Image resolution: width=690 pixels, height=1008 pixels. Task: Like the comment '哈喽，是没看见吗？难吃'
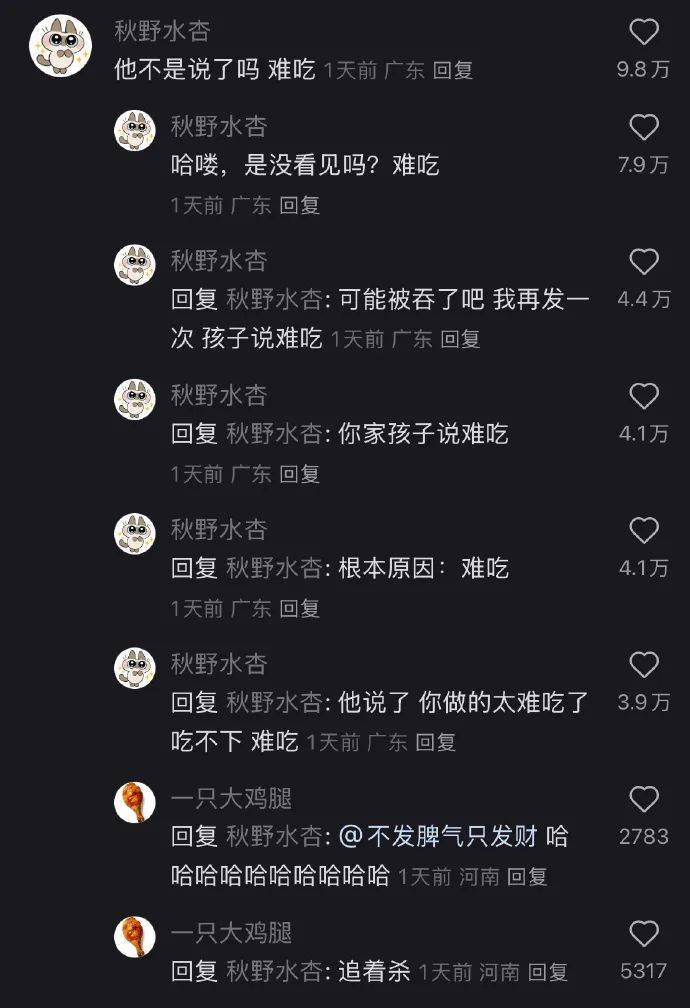coord(644,127)
